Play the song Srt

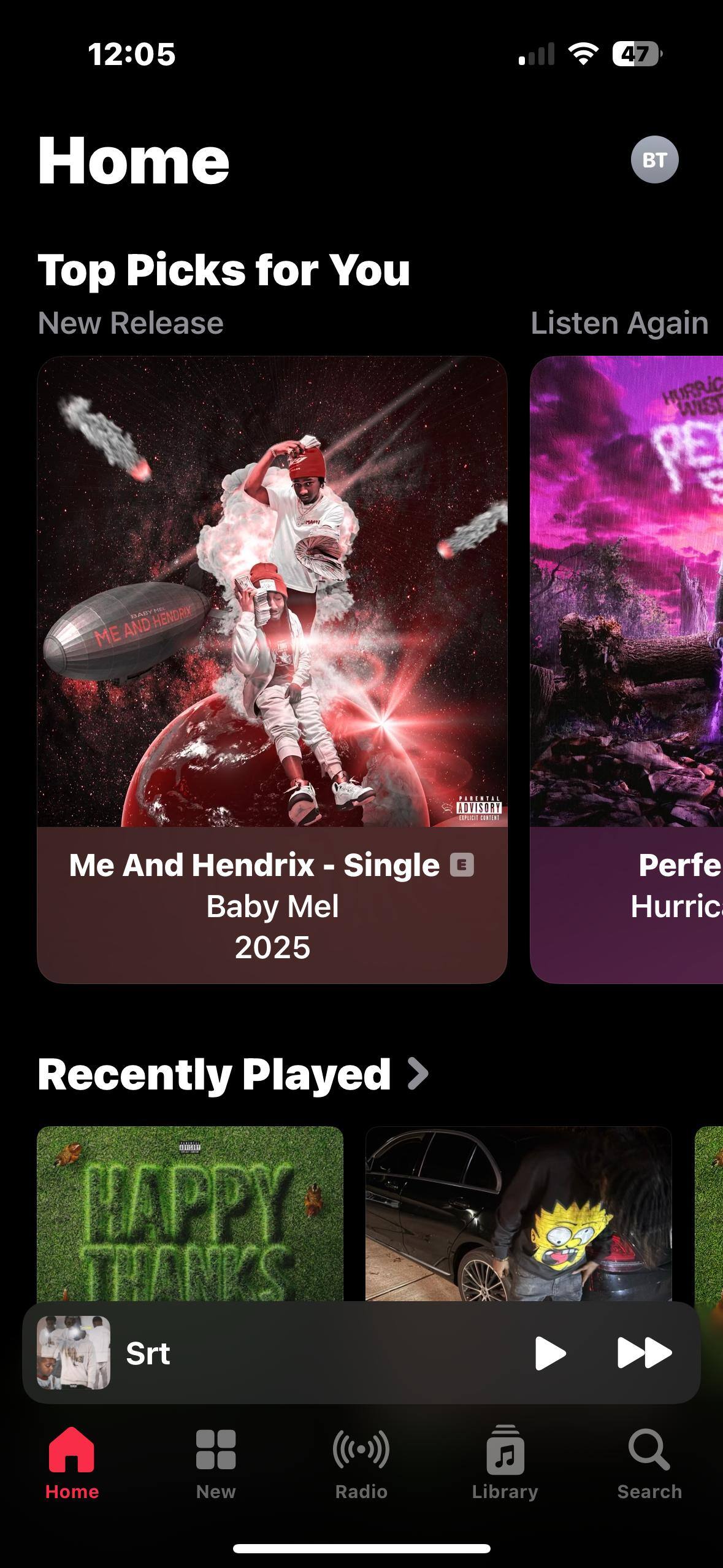click(549, 1353)
